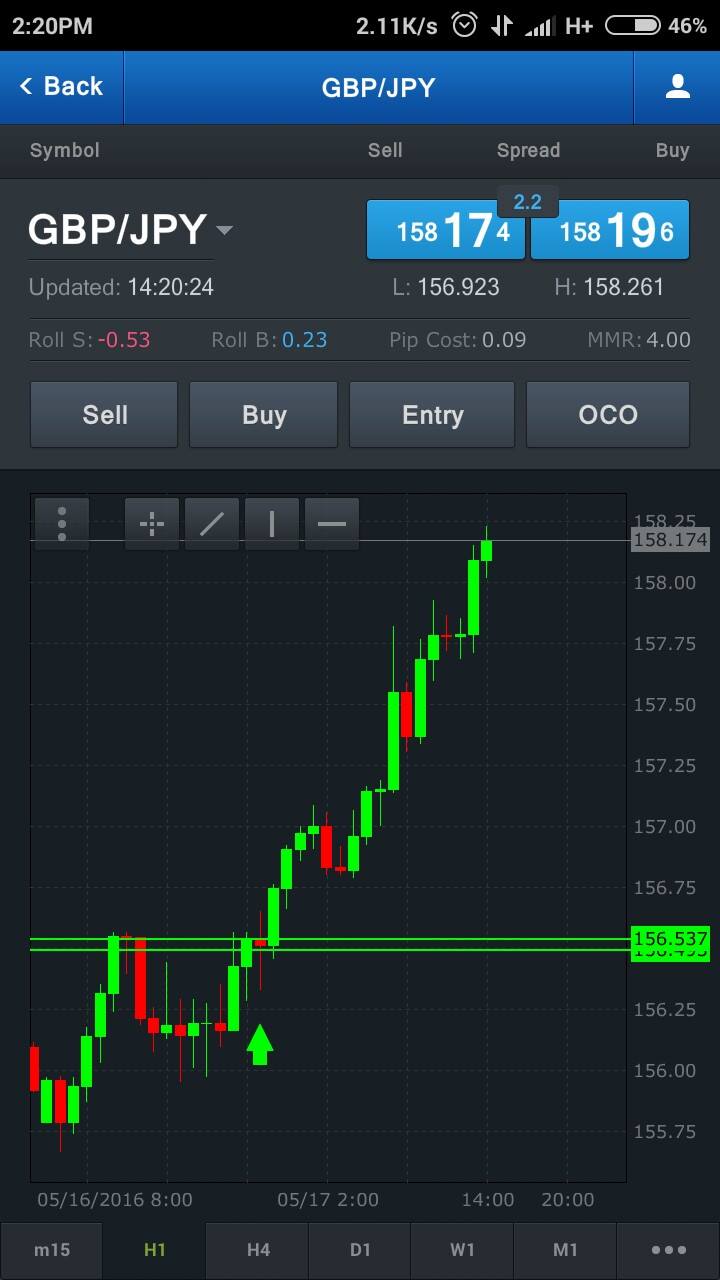Go back using the Back button

(x=61, y=87)
